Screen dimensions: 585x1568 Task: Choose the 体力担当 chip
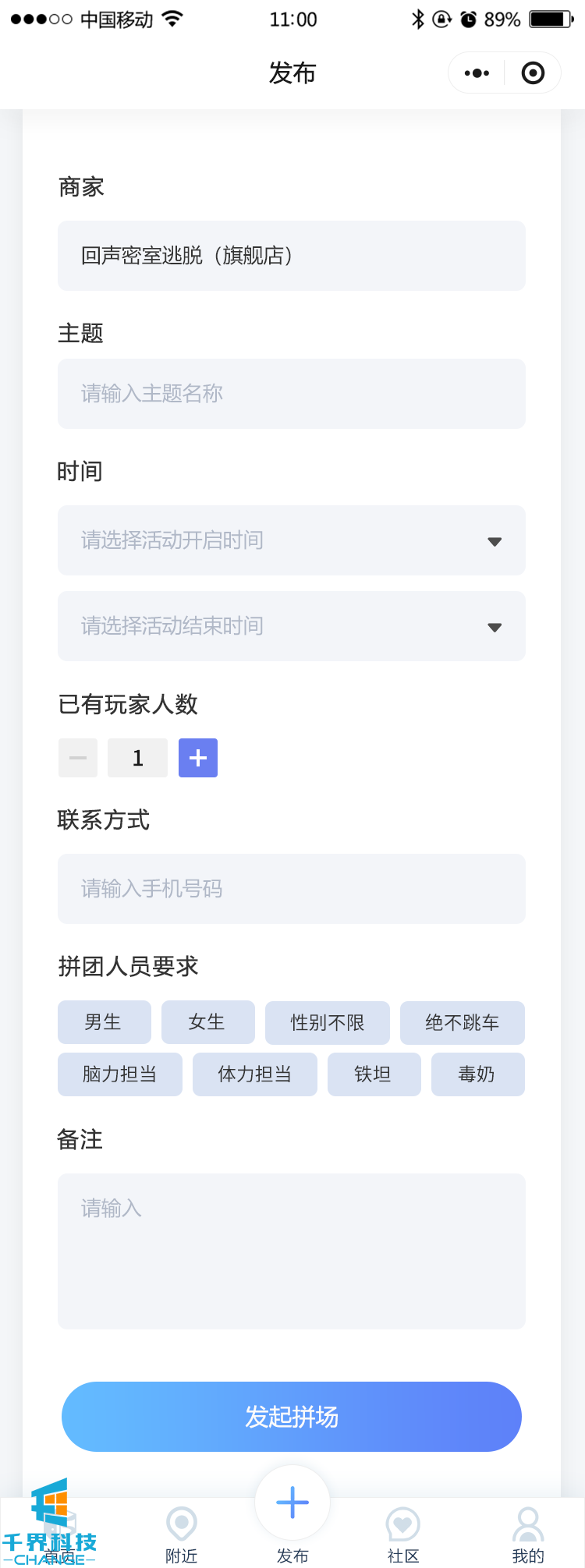tap(254, 1074)
